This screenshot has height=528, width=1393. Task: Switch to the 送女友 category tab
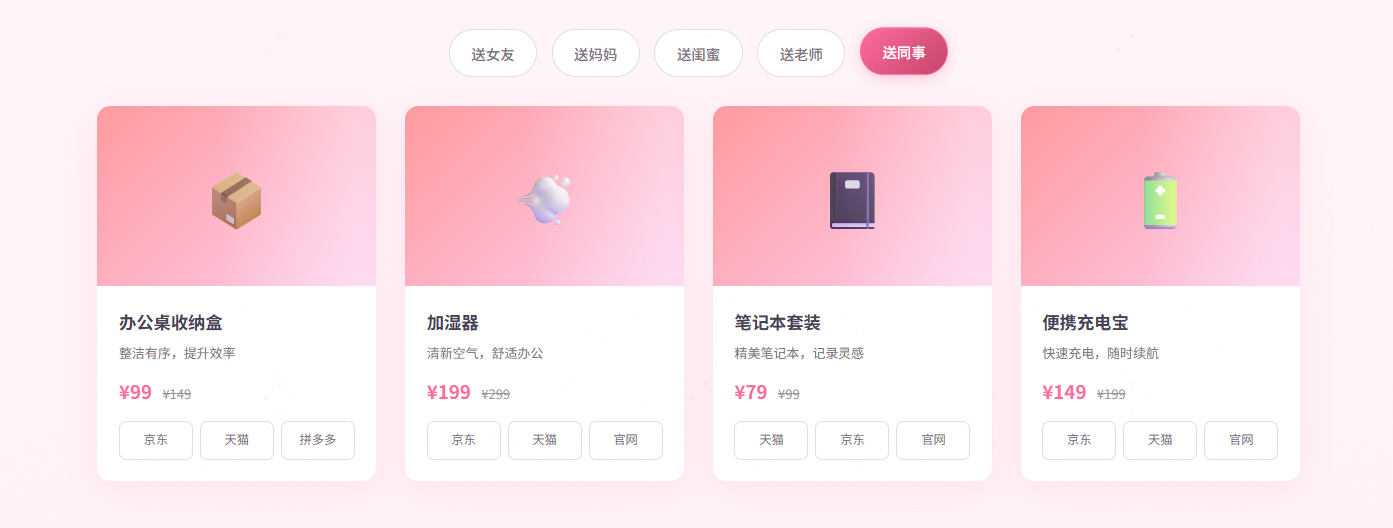[493, 54]
